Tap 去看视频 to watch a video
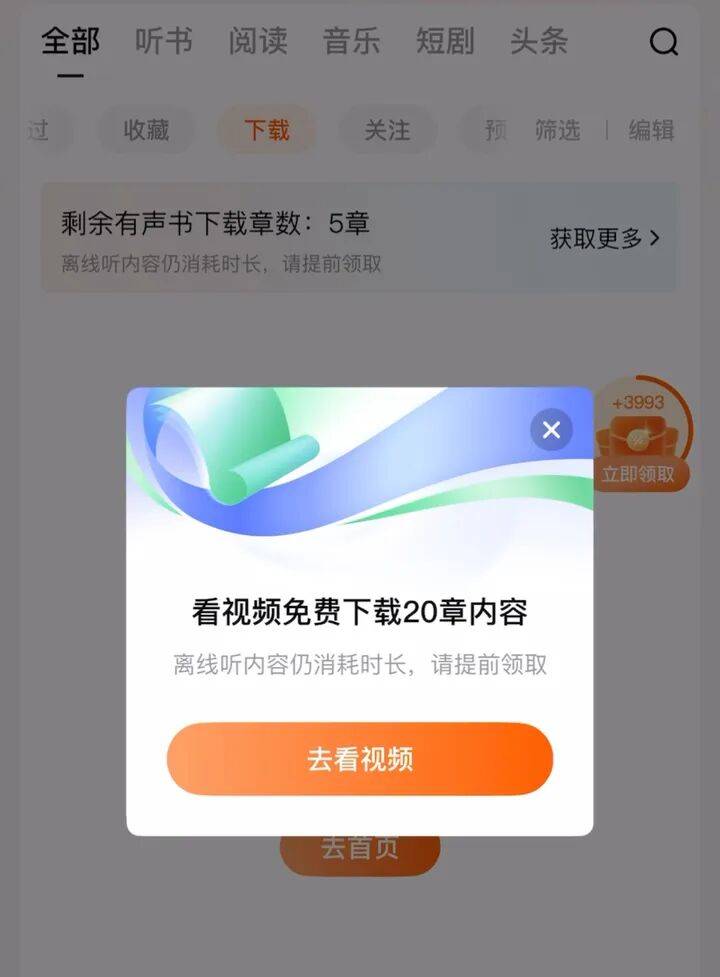This screenshot has width=720, height=977. (359, 759)
